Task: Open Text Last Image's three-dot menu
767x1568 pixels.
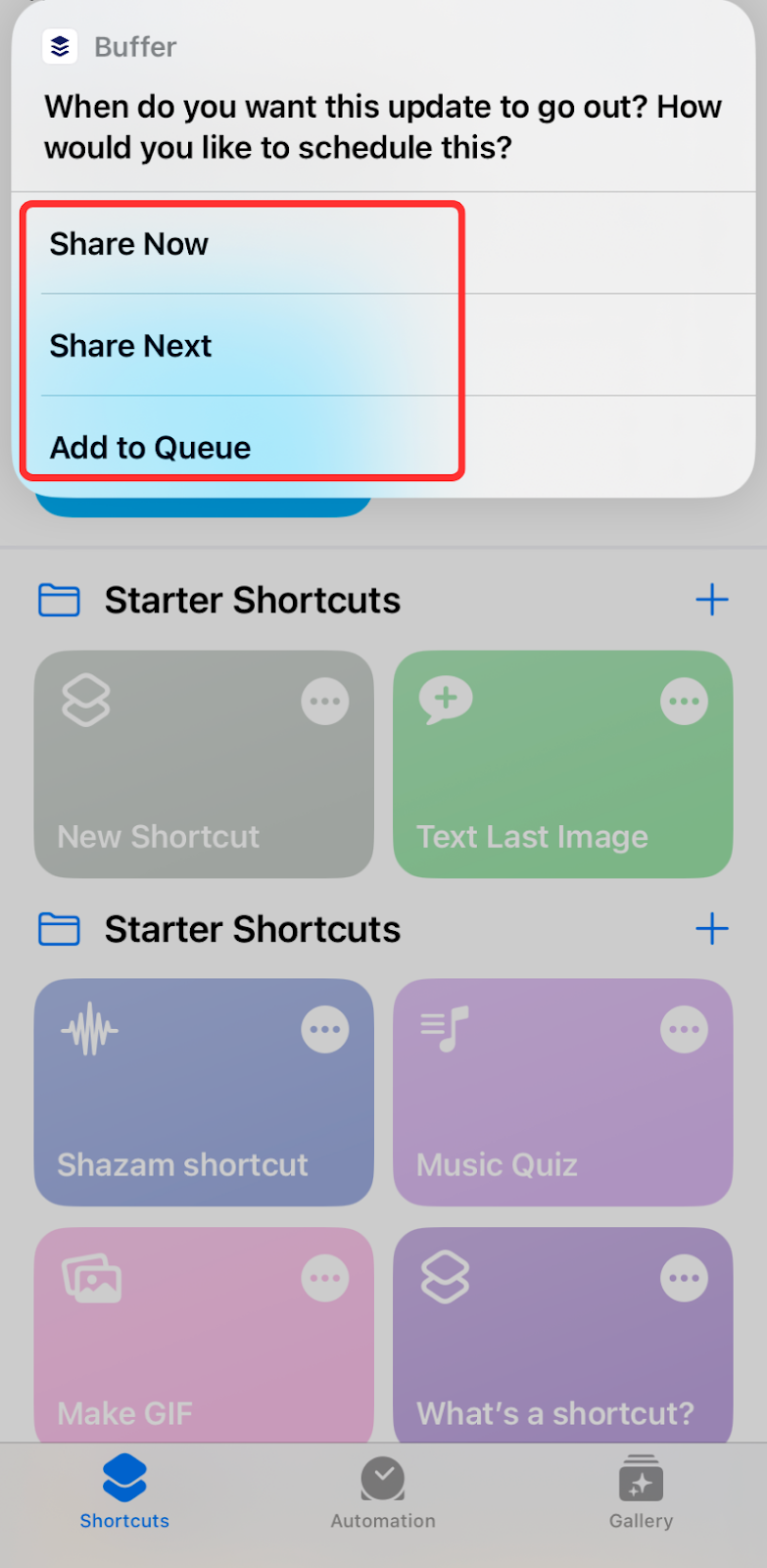Action: 684,702
